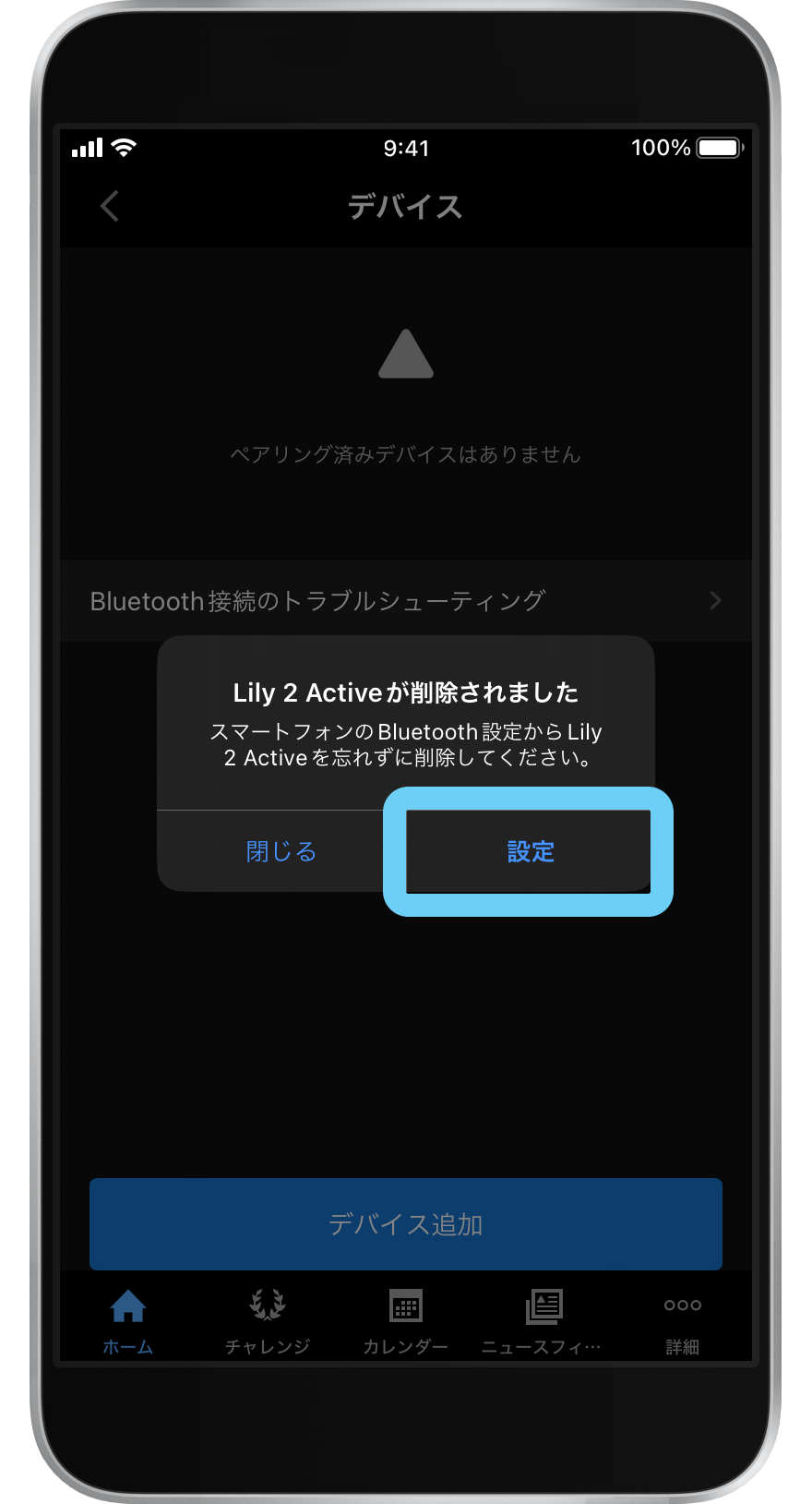Open Bluetooth接続のトラブルシューティング
812x1504 pixels.
[406, 601]
